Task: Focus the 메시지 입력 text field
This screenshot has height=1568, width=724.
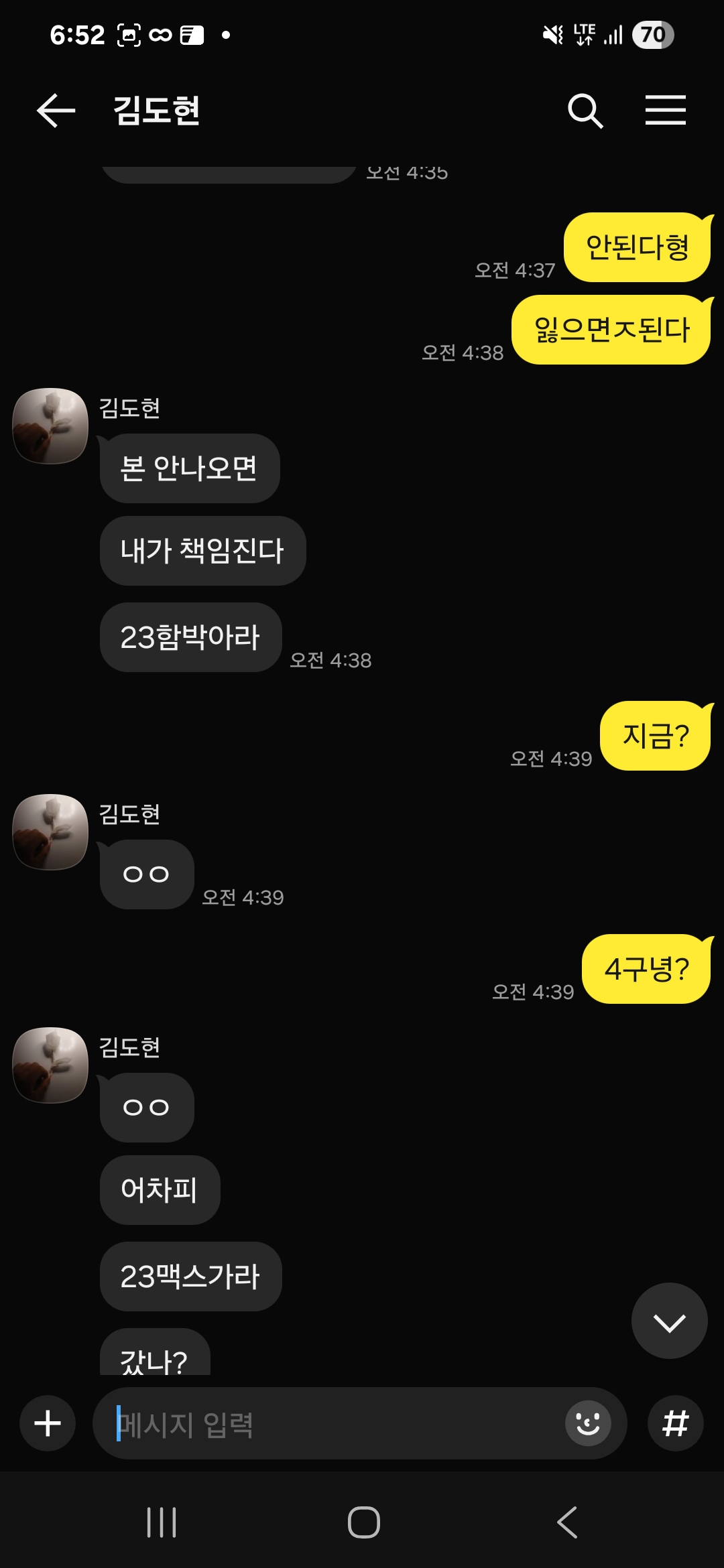Action: (x=335, y=1423)
